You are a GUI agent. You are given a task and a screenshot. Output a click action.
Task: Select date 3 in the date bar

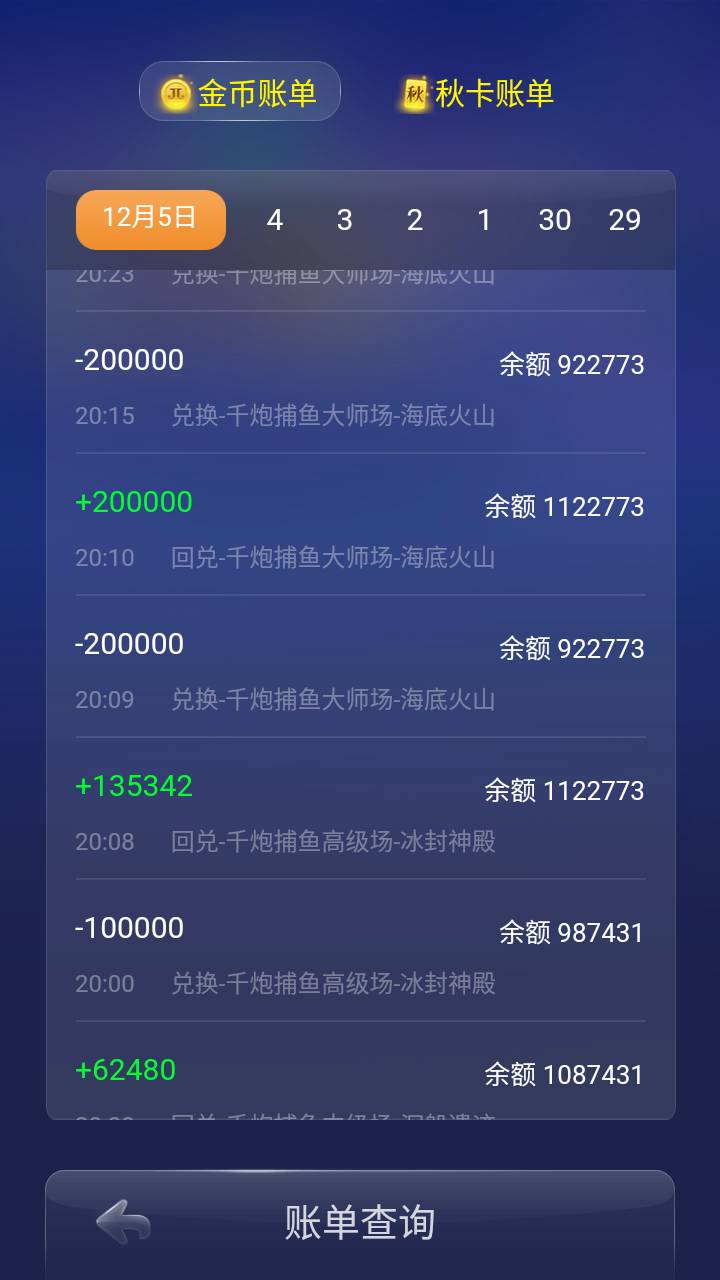pyautogui.click(x=344, y=220)
